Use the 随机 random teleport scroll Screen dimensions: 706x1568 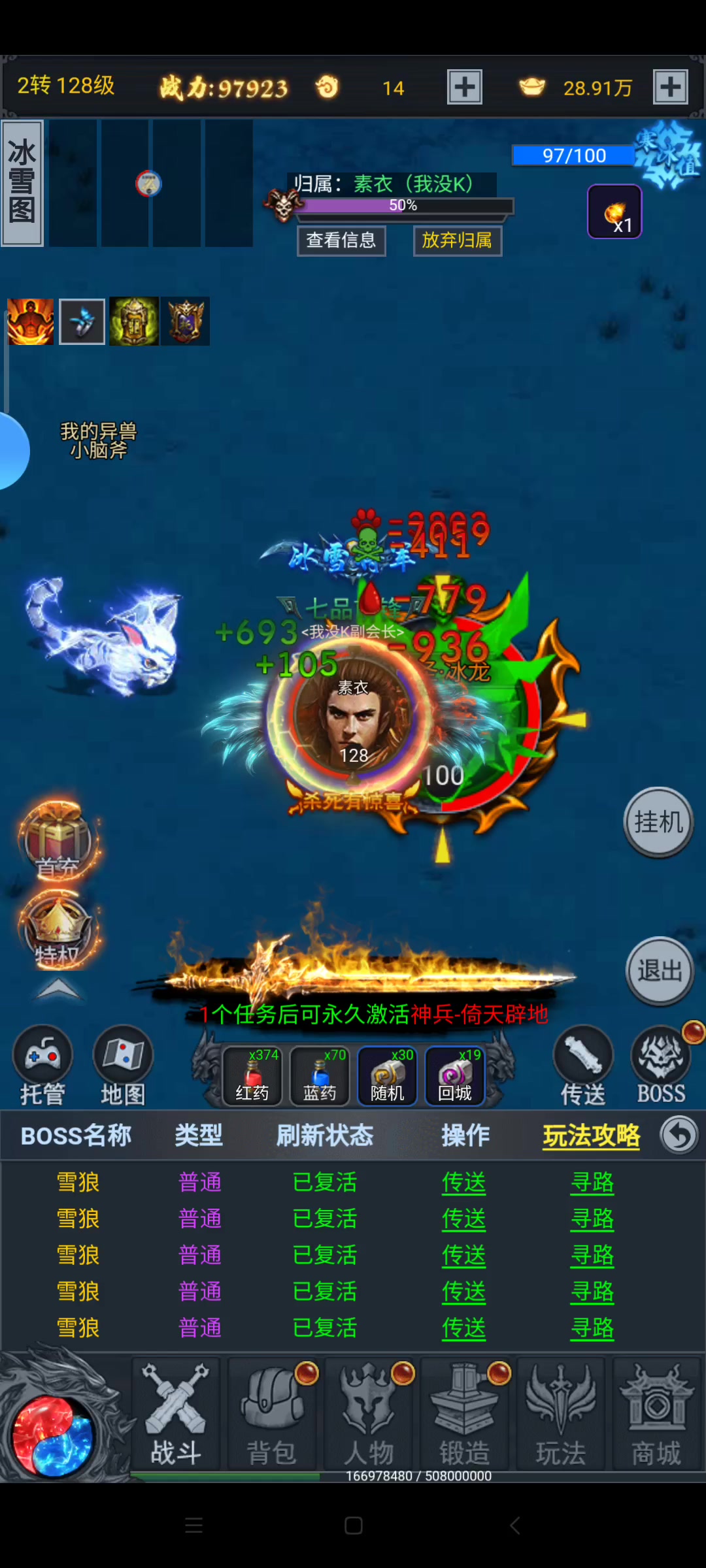387,1075
